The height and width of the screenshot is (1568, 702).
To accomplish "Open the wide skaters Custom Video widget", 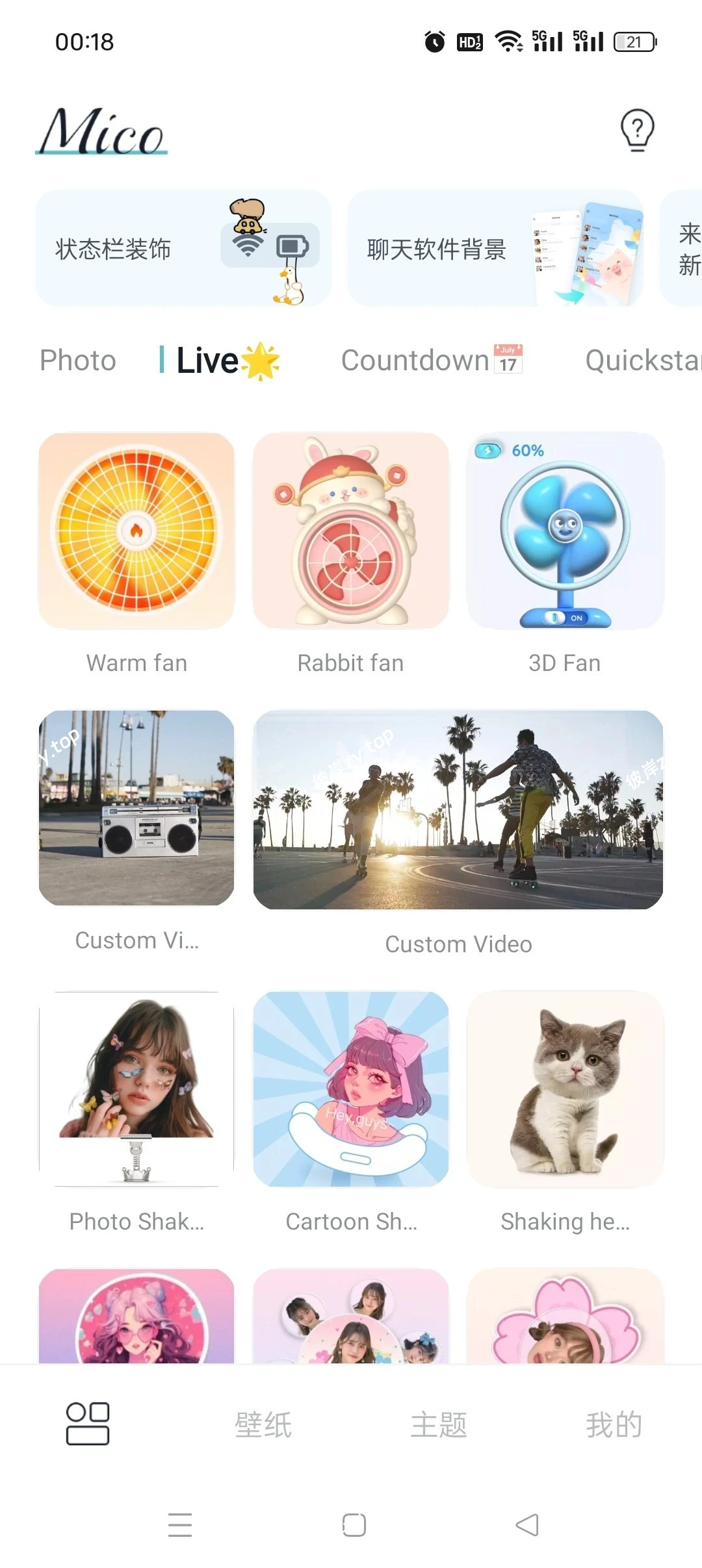I will click(x=458, y=809).
